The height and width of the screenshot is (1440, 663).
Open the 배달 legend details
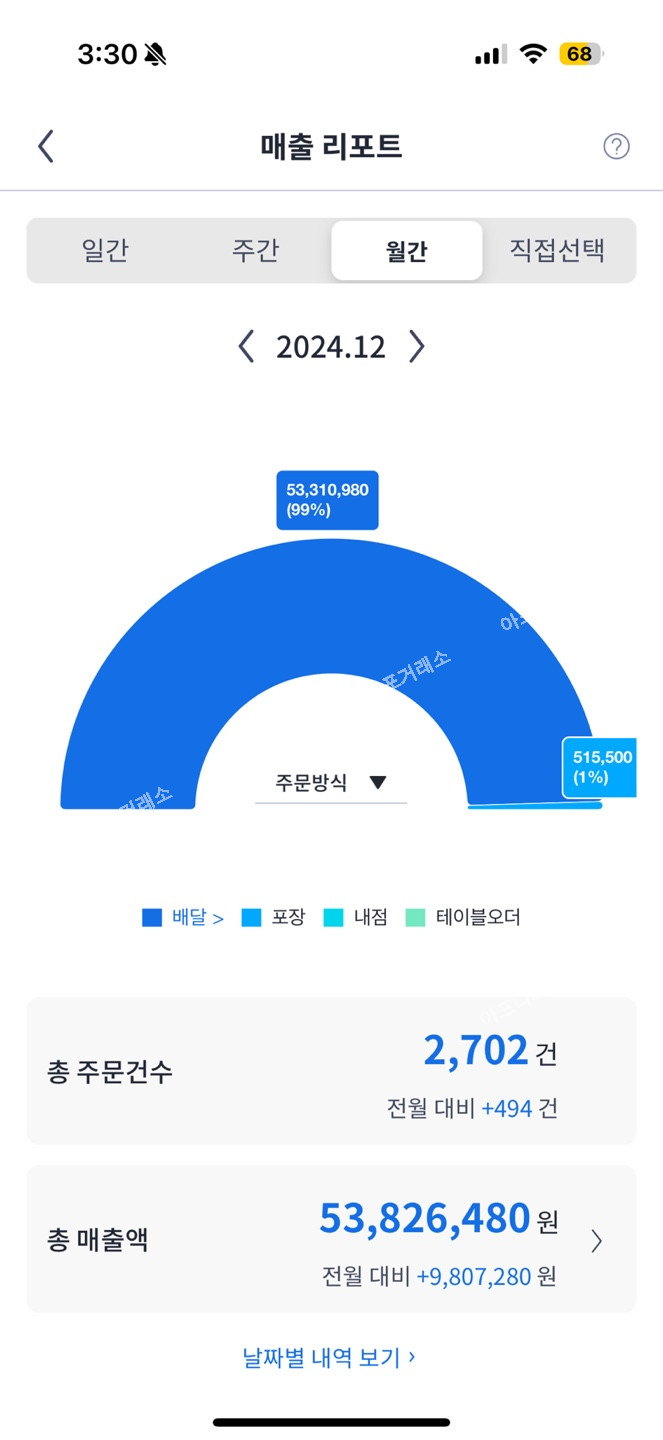[184, 917]
